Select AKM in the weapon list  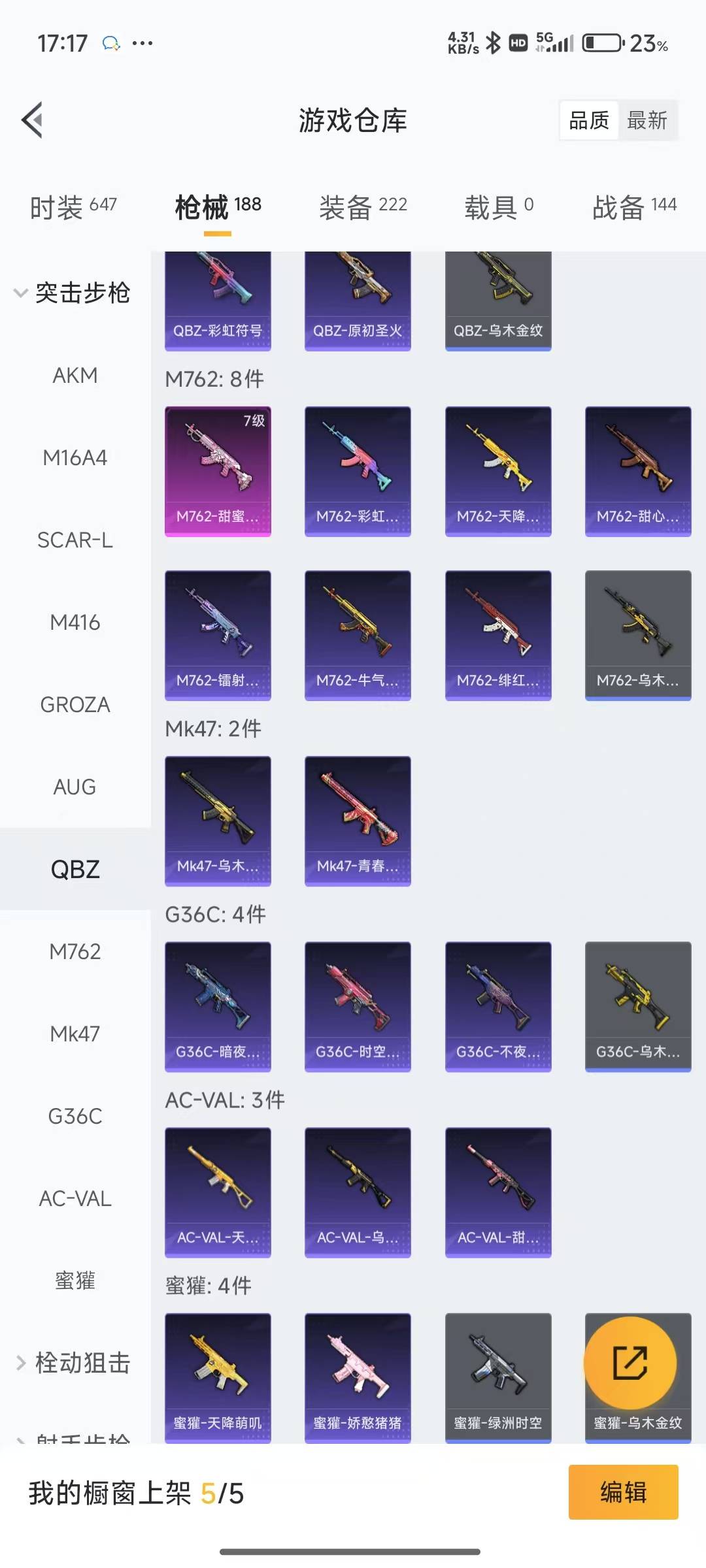[75, 376]
